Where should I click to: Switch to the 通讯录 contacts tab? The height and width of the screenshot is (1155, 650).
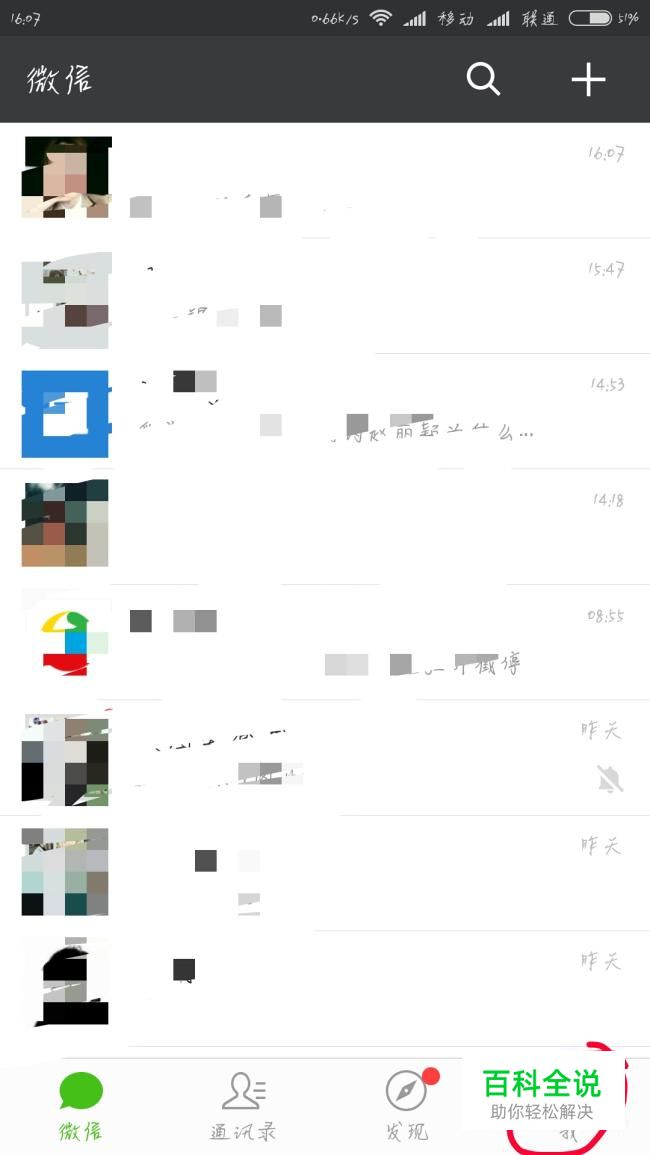pyautogui.click(x=243, y=1107)
